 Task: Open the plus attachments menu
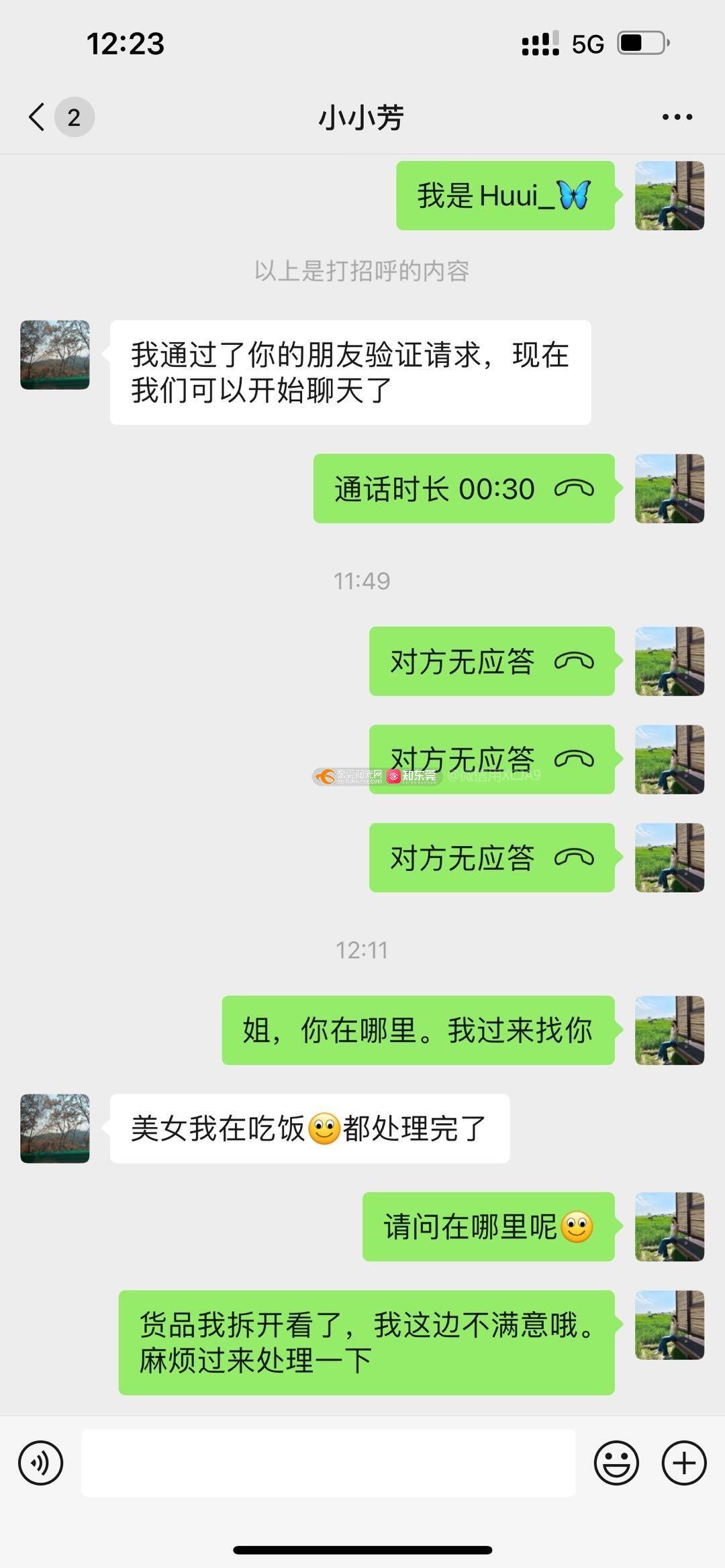click(684, 1463)
